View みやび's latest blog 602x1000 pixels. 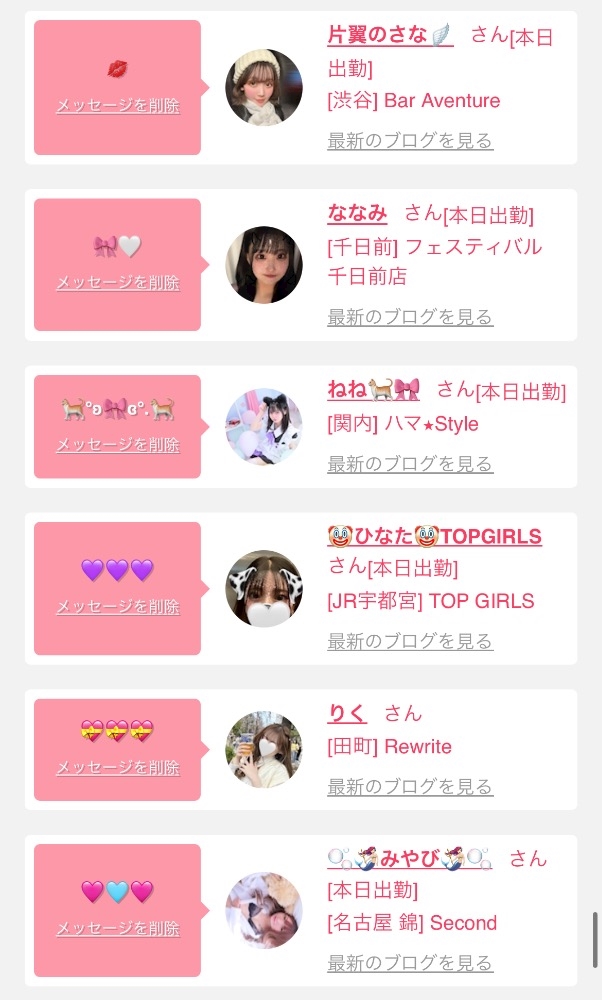click(410, 964)
